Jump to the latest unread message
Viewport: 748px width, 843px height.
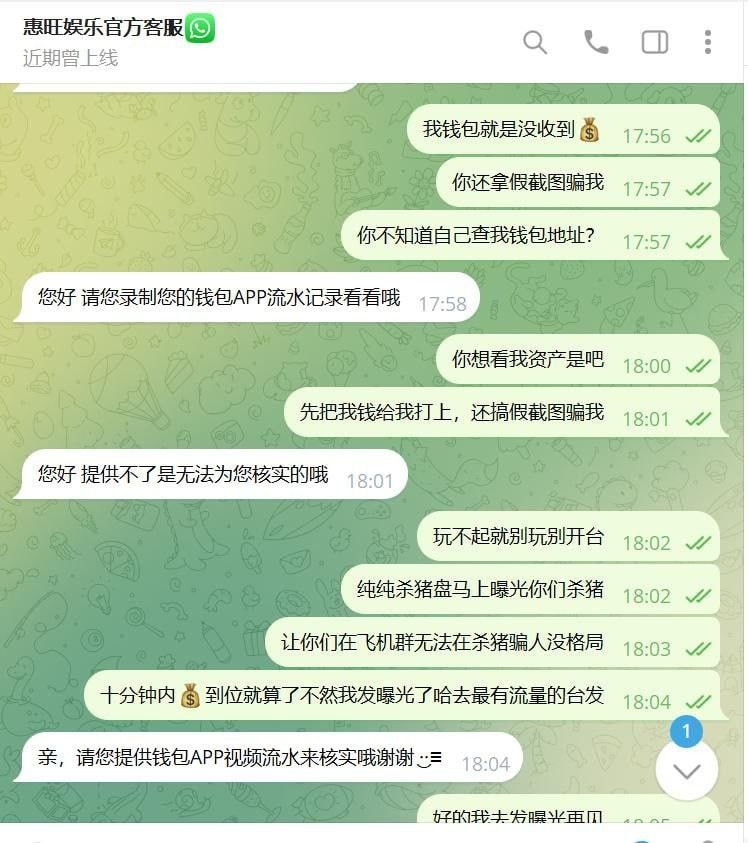pos(687,769)
